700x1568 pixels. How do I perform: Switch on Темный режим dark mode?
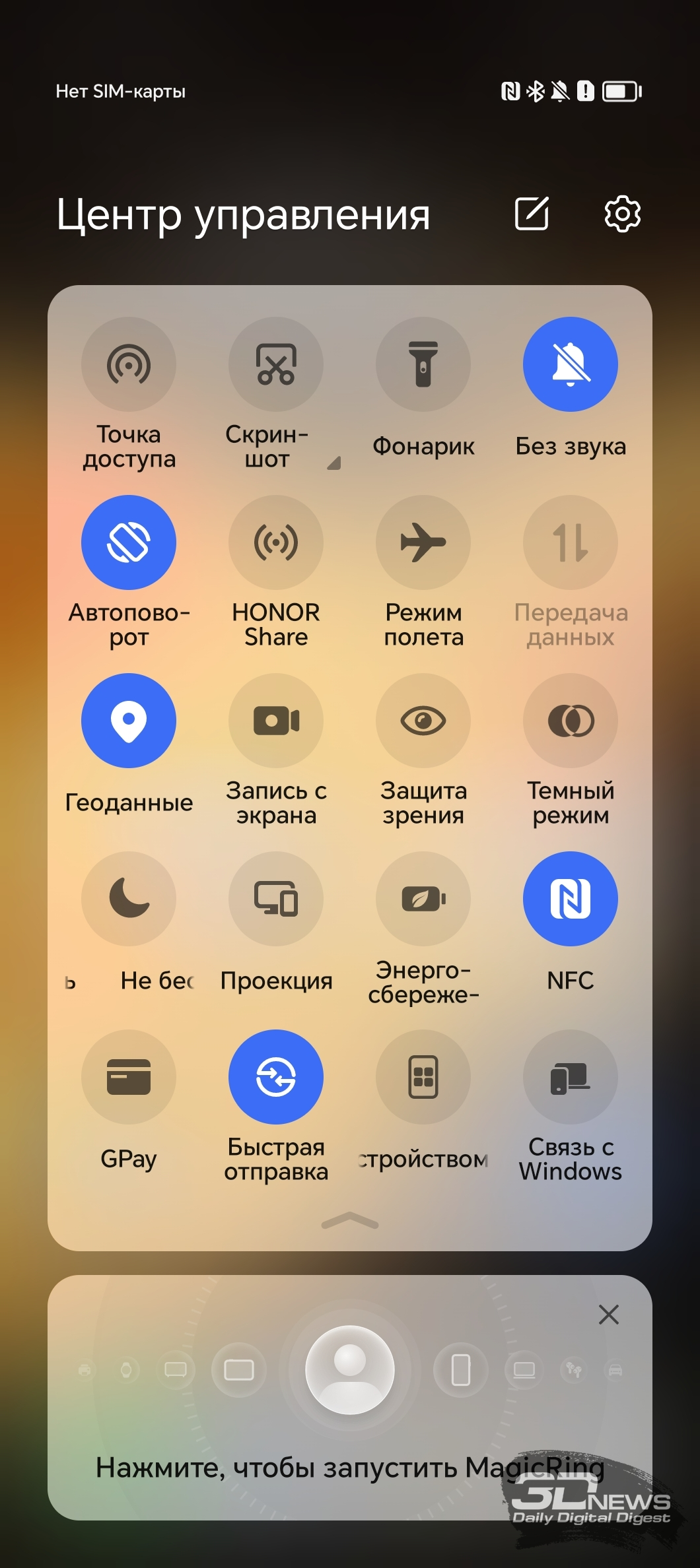(571, 721)
